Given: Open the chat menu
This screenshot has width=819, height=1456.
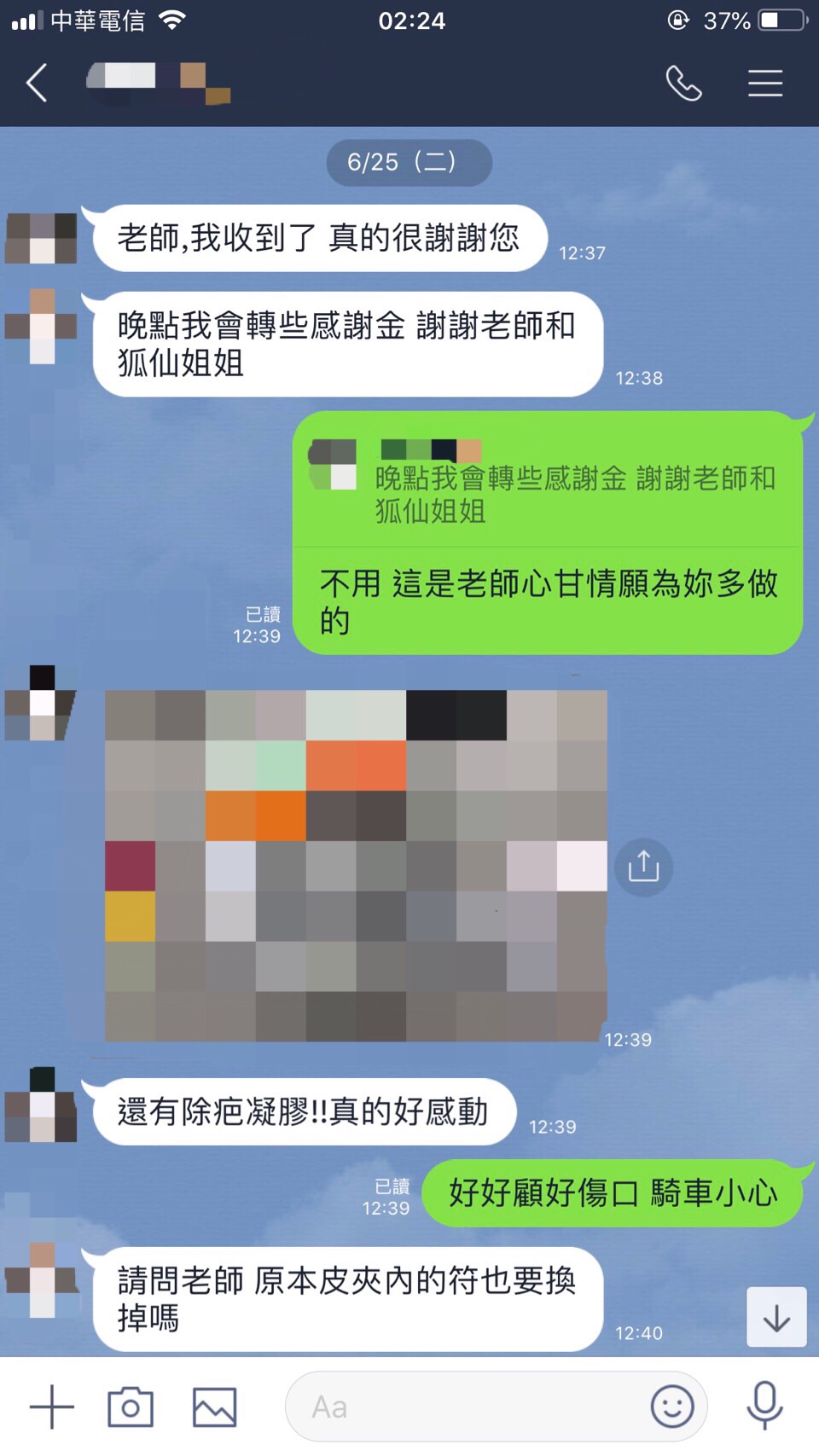Looking at the screenshot, I should click(x=765, y=83).
